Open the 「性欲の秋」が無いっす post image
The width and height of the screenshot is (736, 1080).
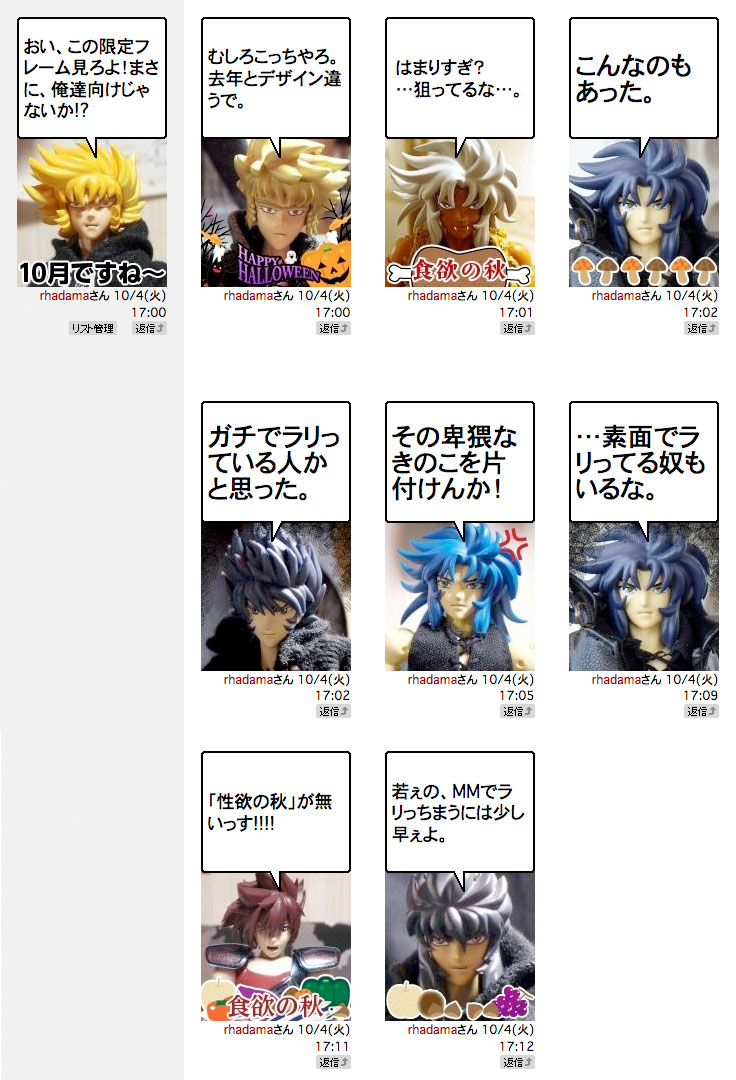pyautogui.click(x=276, y=945)
